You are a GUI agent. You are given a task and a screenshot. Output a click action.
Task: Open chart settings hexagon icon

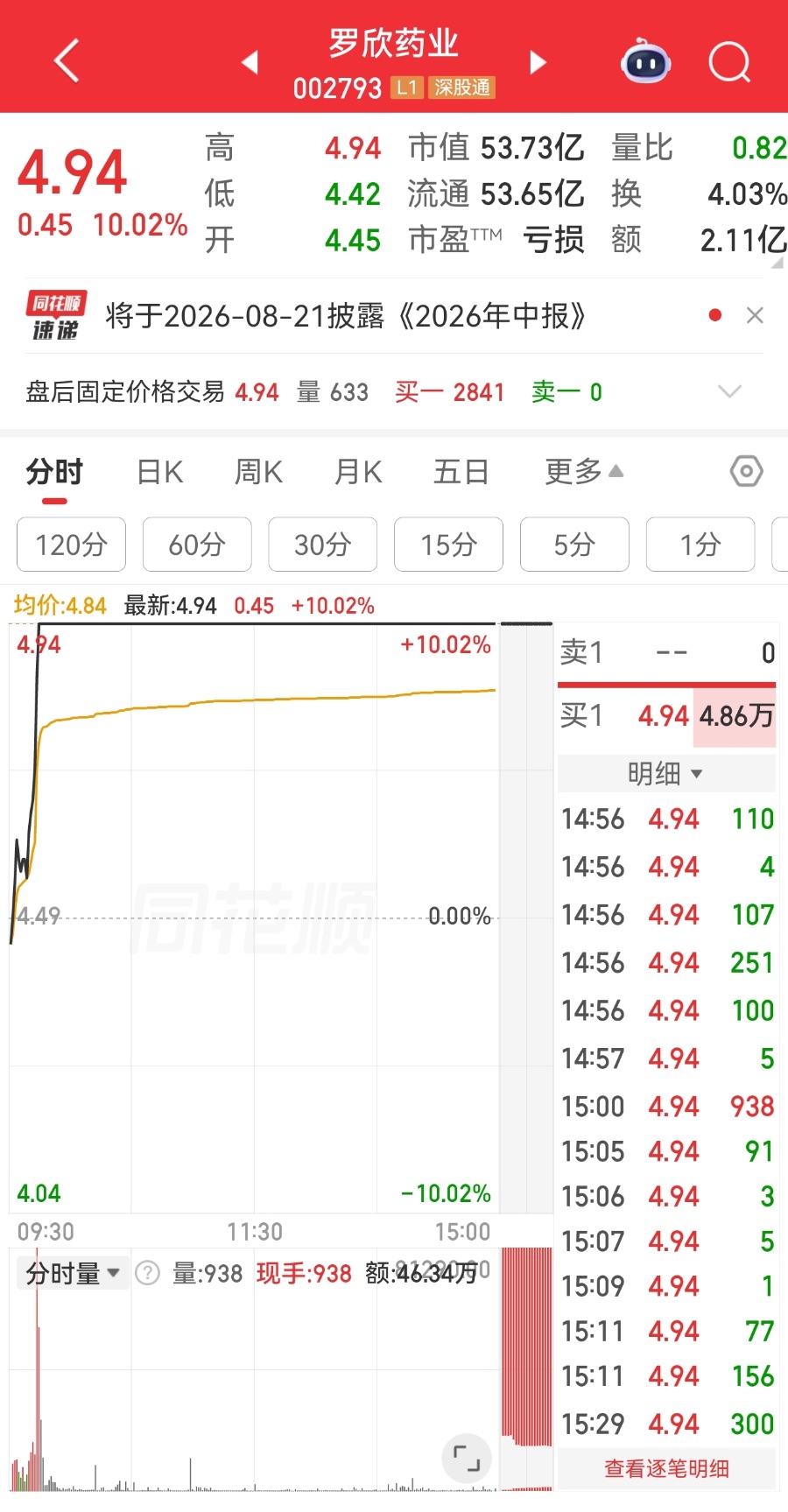tap(746, 472)
